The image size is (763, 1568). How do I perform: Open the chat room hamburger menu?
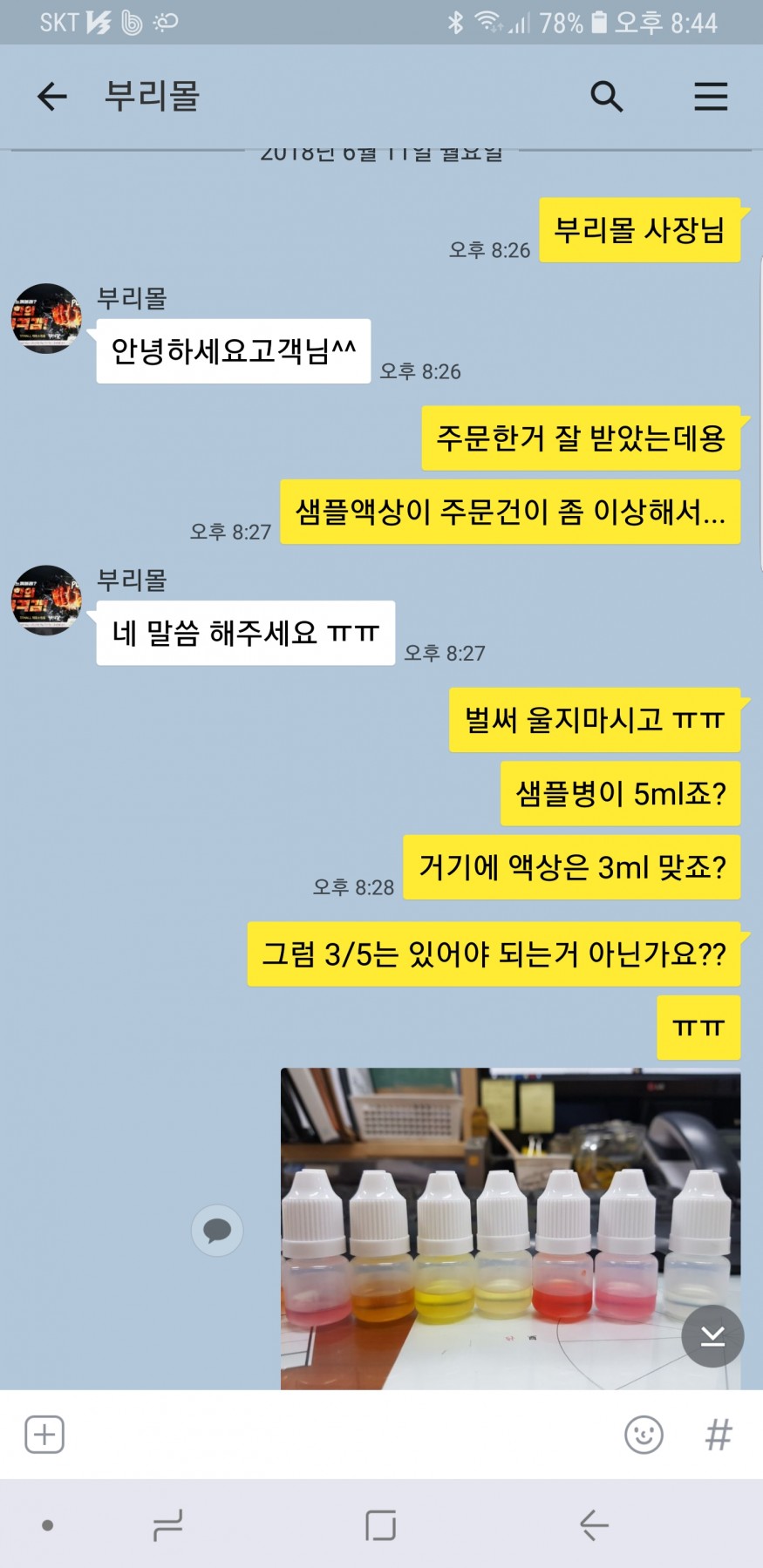pos(711,96)
